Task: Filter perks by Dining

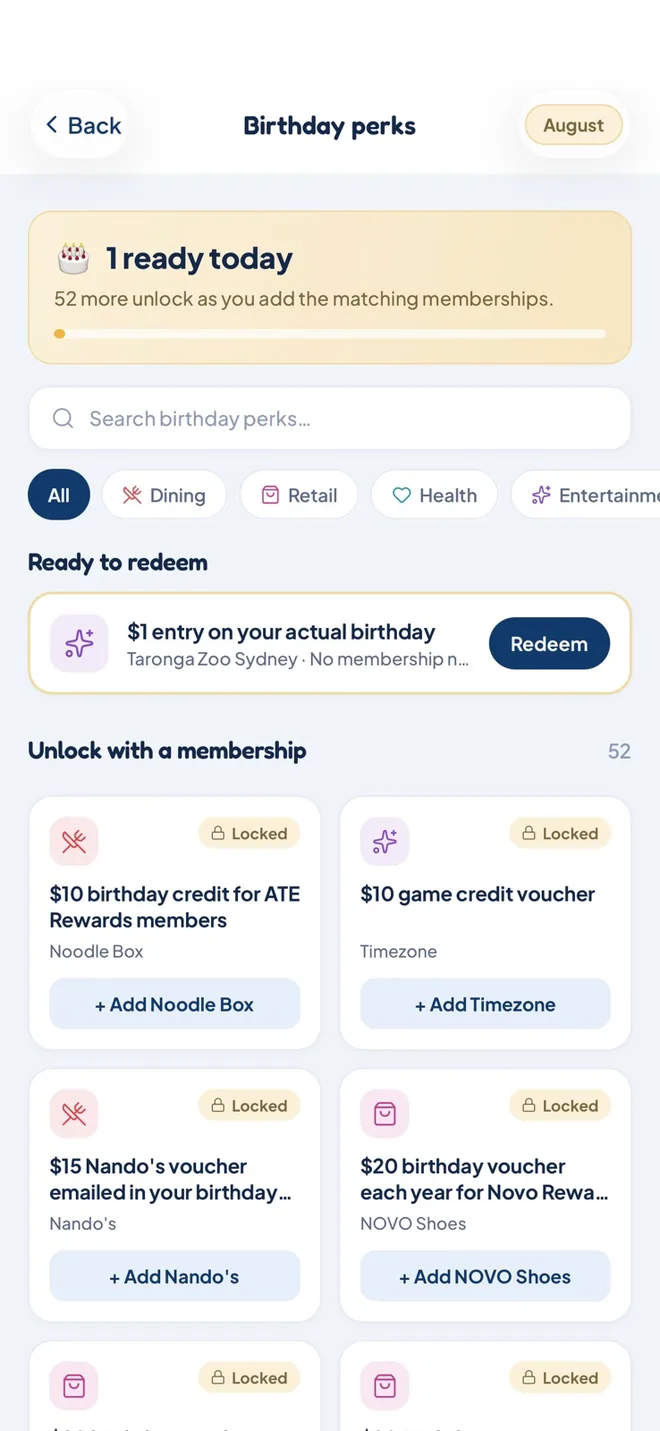Action: point(164,495)
